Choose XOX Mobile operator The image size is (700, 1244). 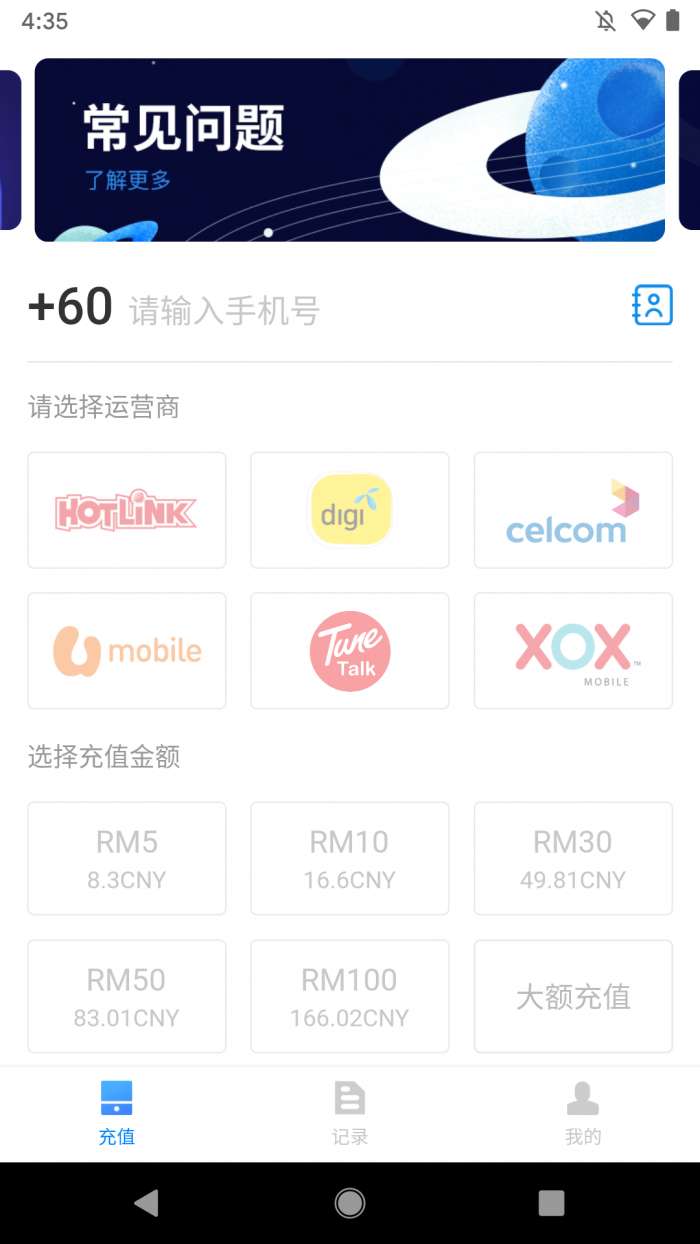pyautogui.click(x=573, y=651)
